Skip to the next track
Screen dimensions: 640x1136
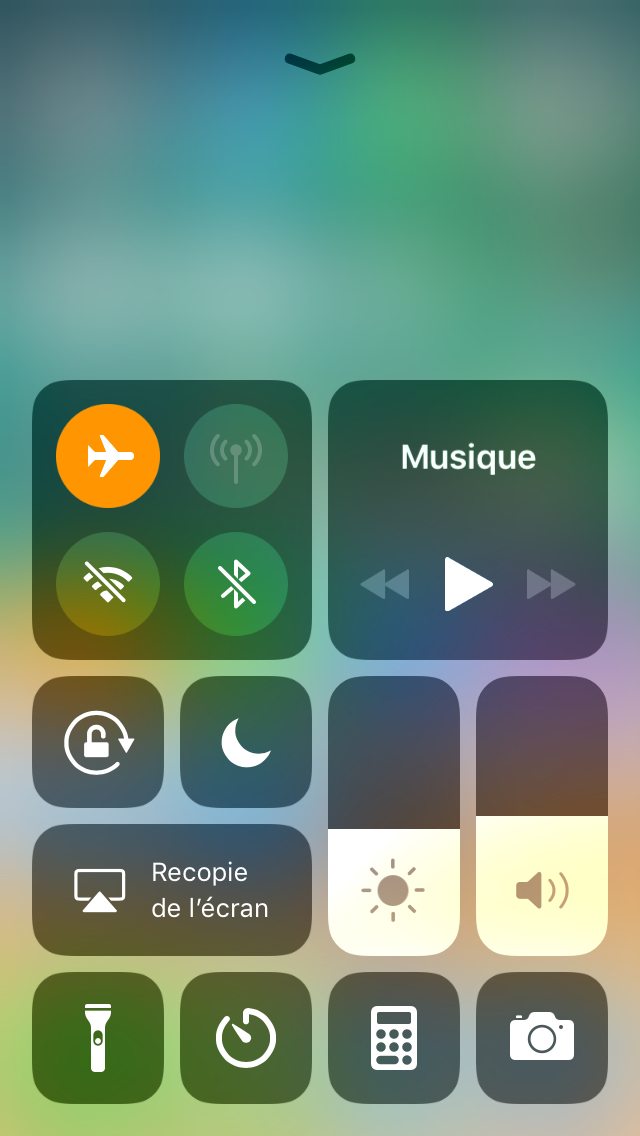pyautogui.click(x=551, y=584)
